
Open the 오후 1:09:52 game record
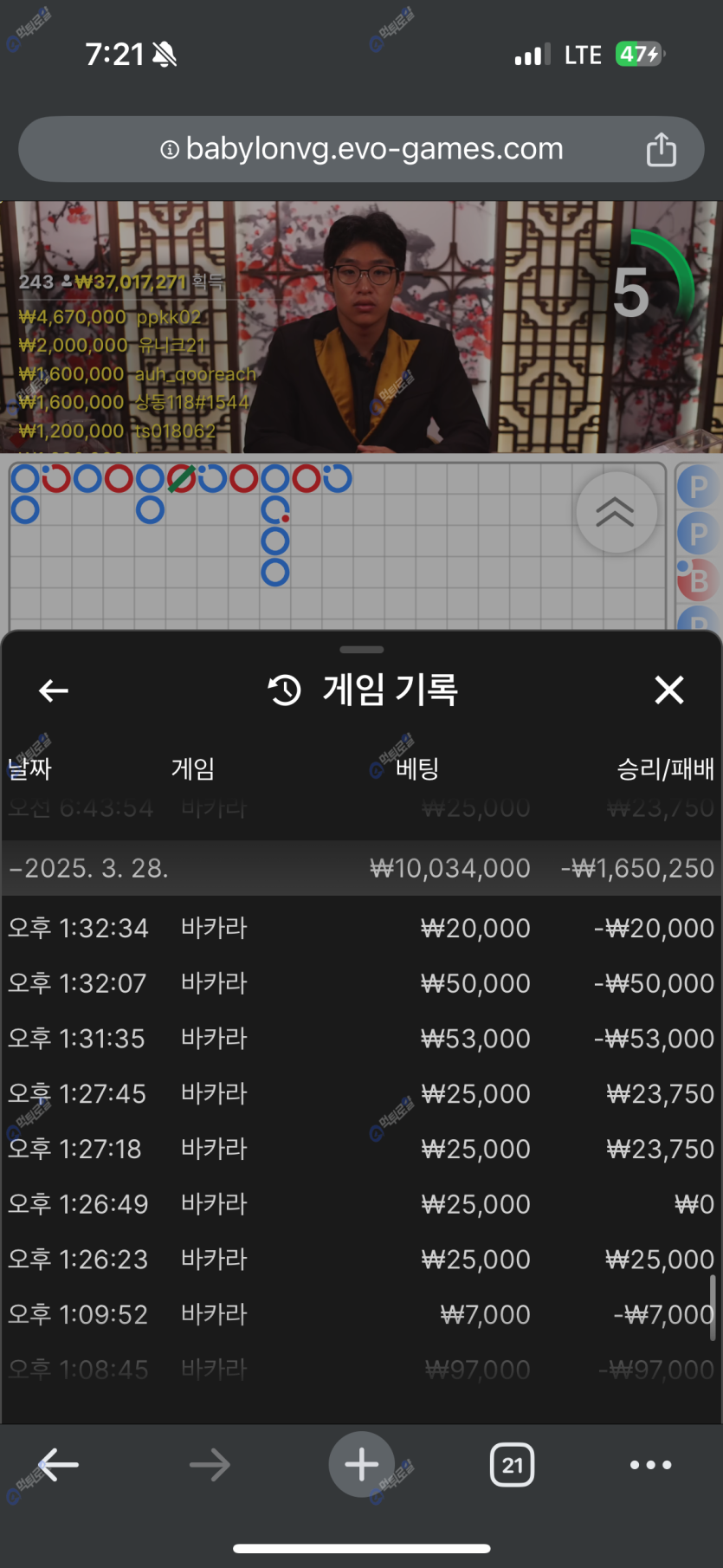361,1315
